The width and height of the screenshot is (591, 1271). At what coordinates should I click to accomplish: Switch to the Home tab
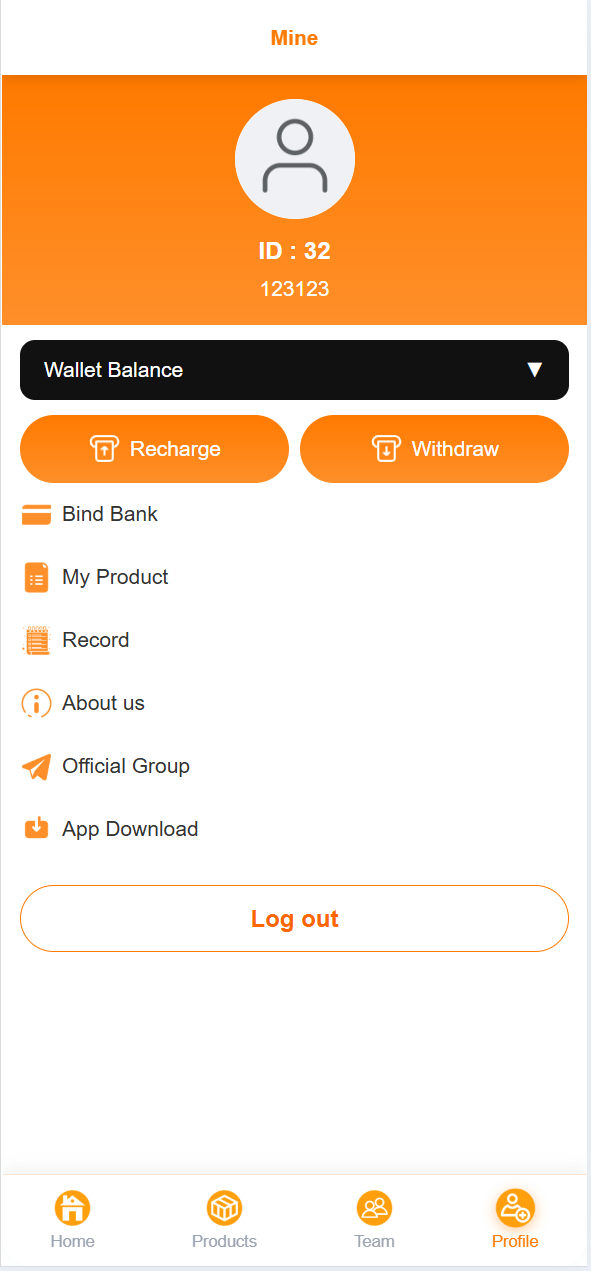pyautogui.click(x=73, y=1220)
